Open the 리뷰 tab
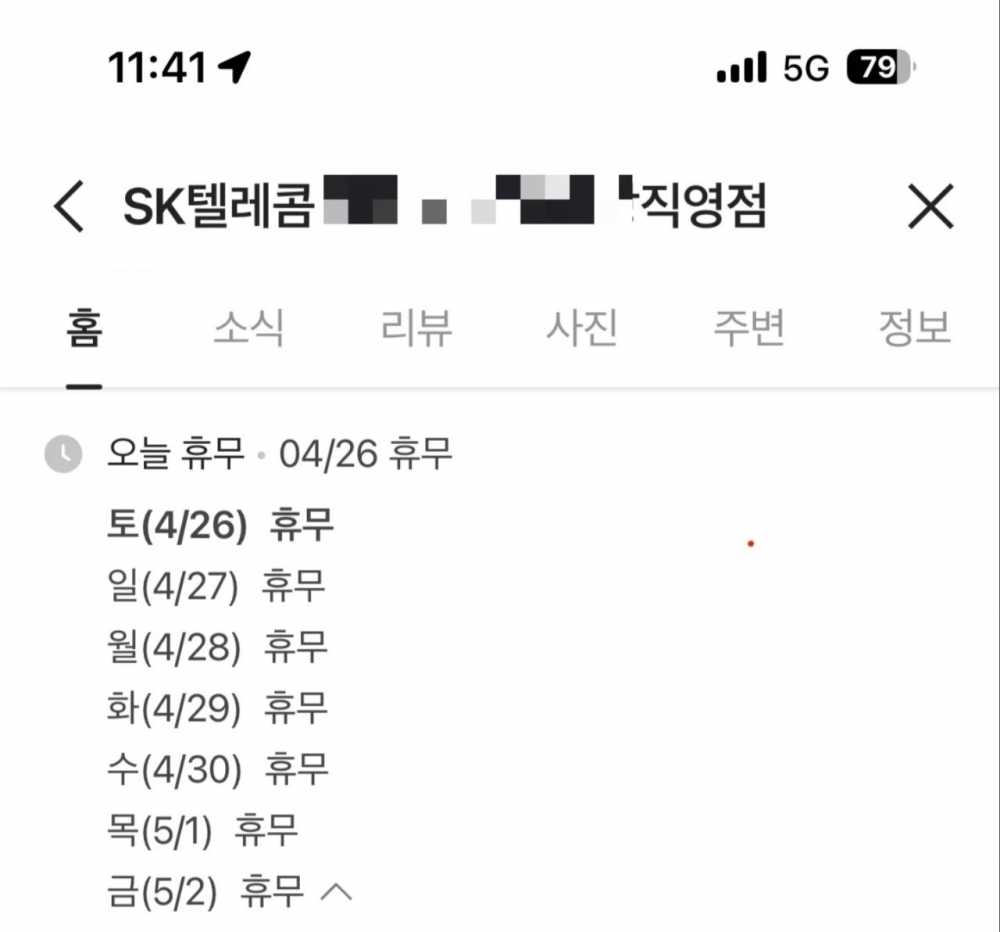The height and width of the screenshot is (932, 1000). pyautogui.click(x=416, y=328)
